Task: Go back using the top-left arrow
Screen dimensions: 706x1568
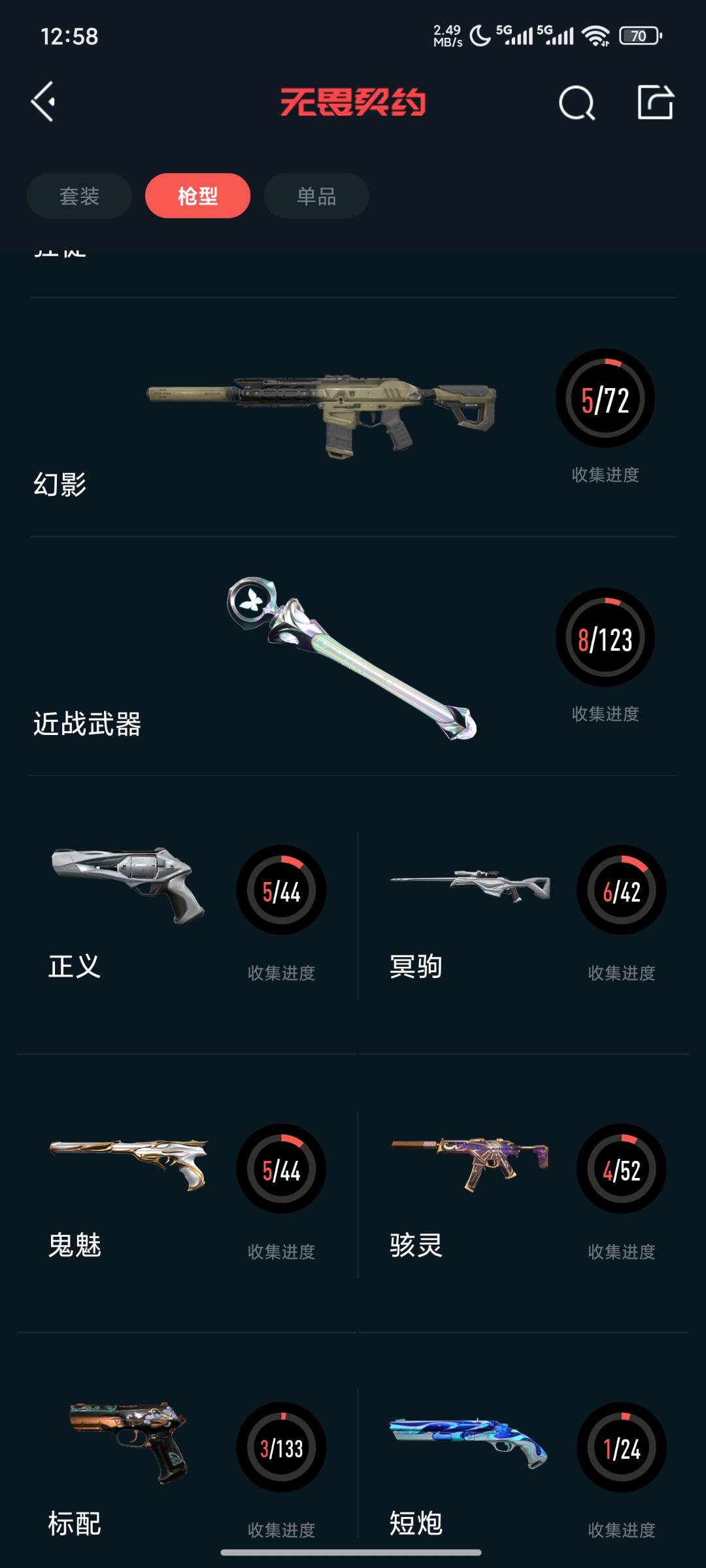Action: pos(43,102)
